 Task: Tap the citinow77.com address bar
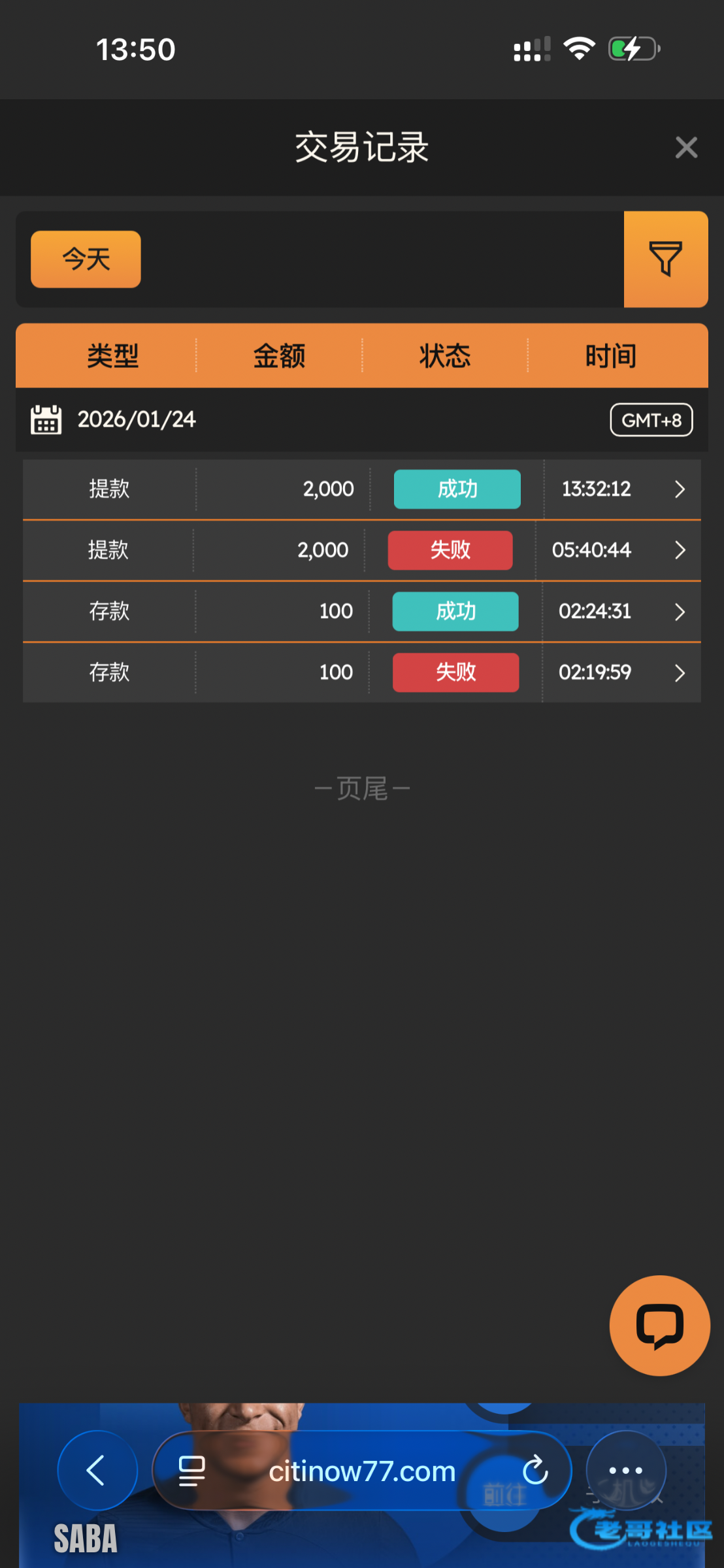[x=362, y=1471]
